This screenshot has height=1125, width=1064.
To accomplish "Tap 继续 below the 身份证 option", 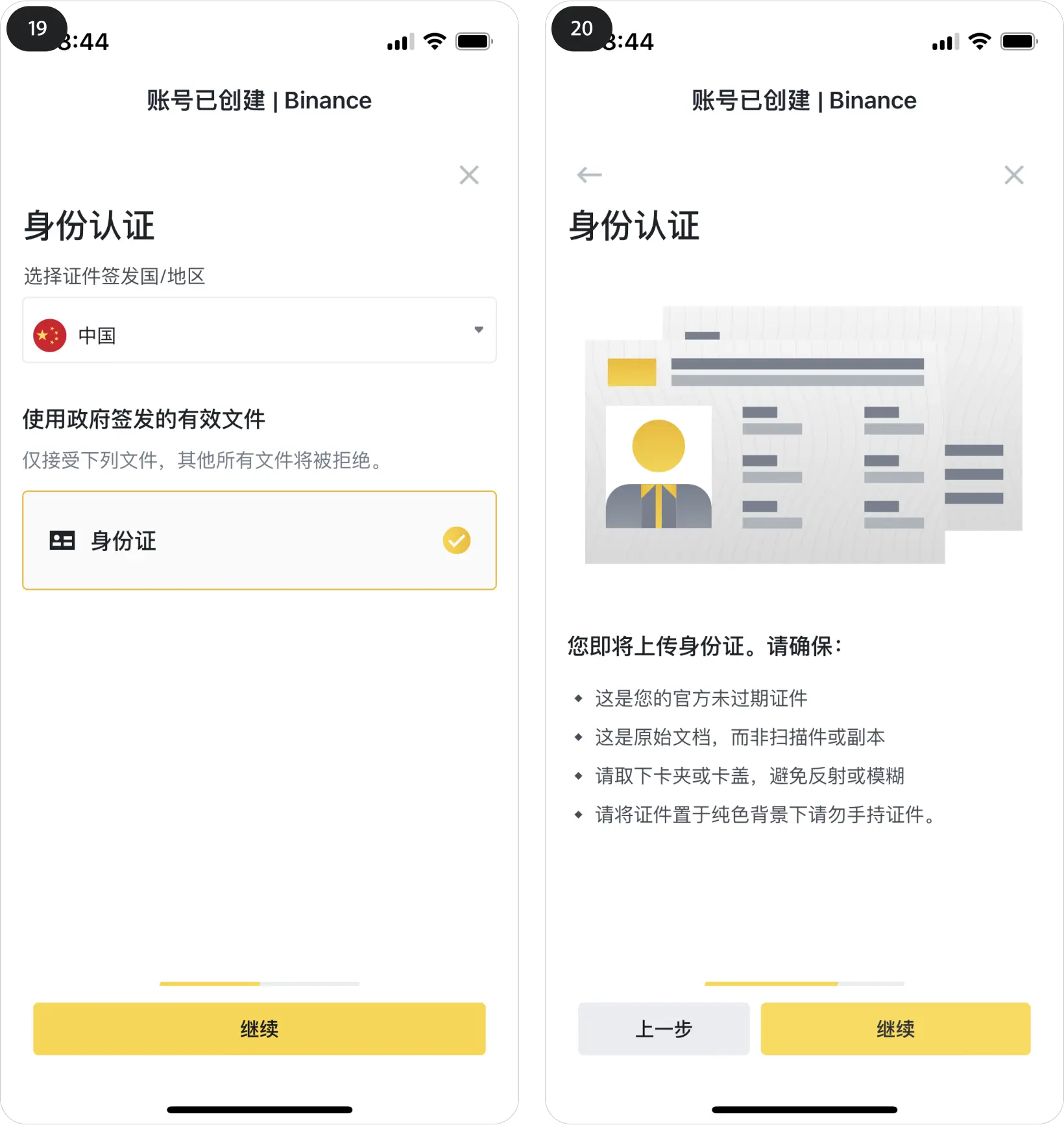I will click(260, 1028).
